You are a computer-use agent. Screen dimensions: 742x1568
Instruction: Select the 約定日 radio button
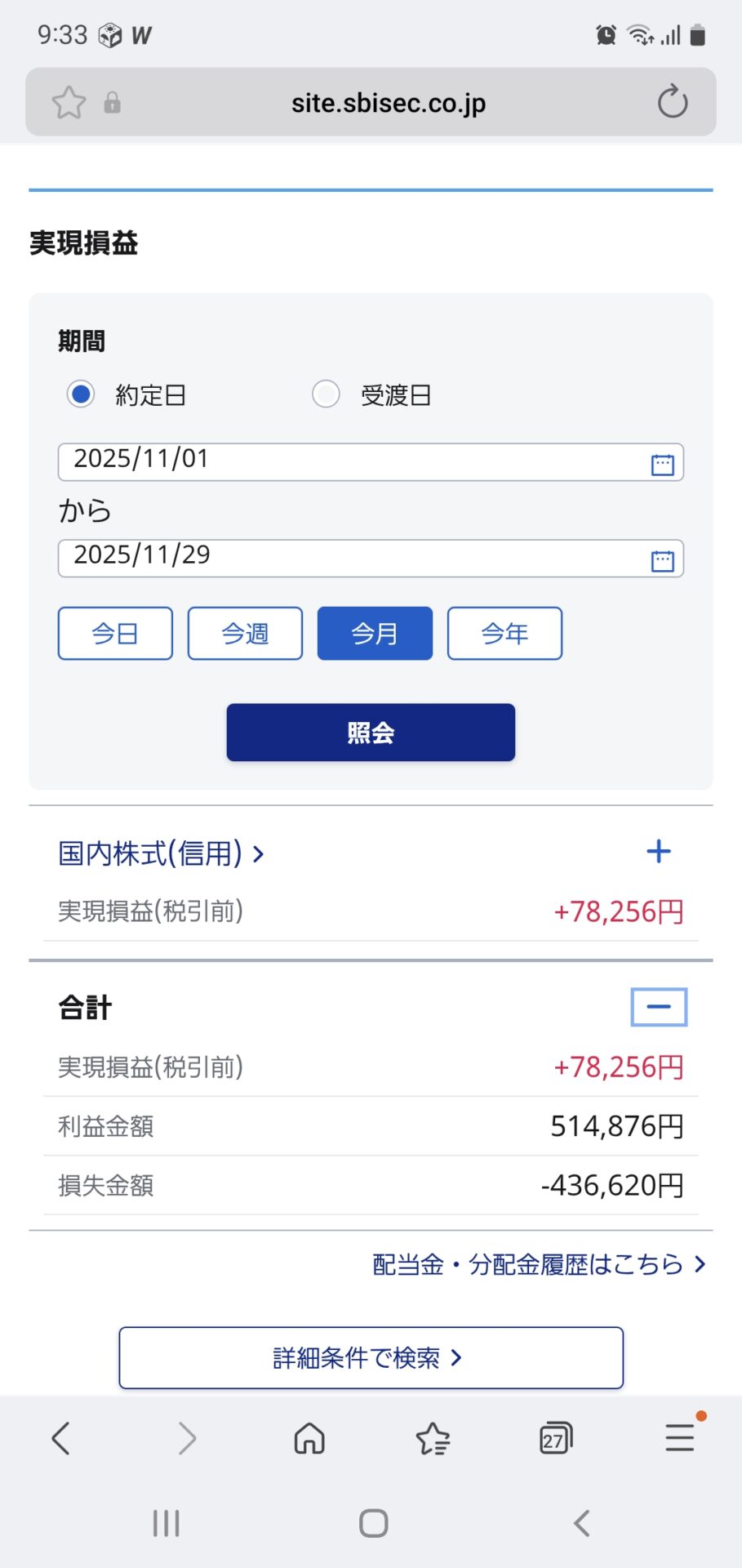(81, 394)
